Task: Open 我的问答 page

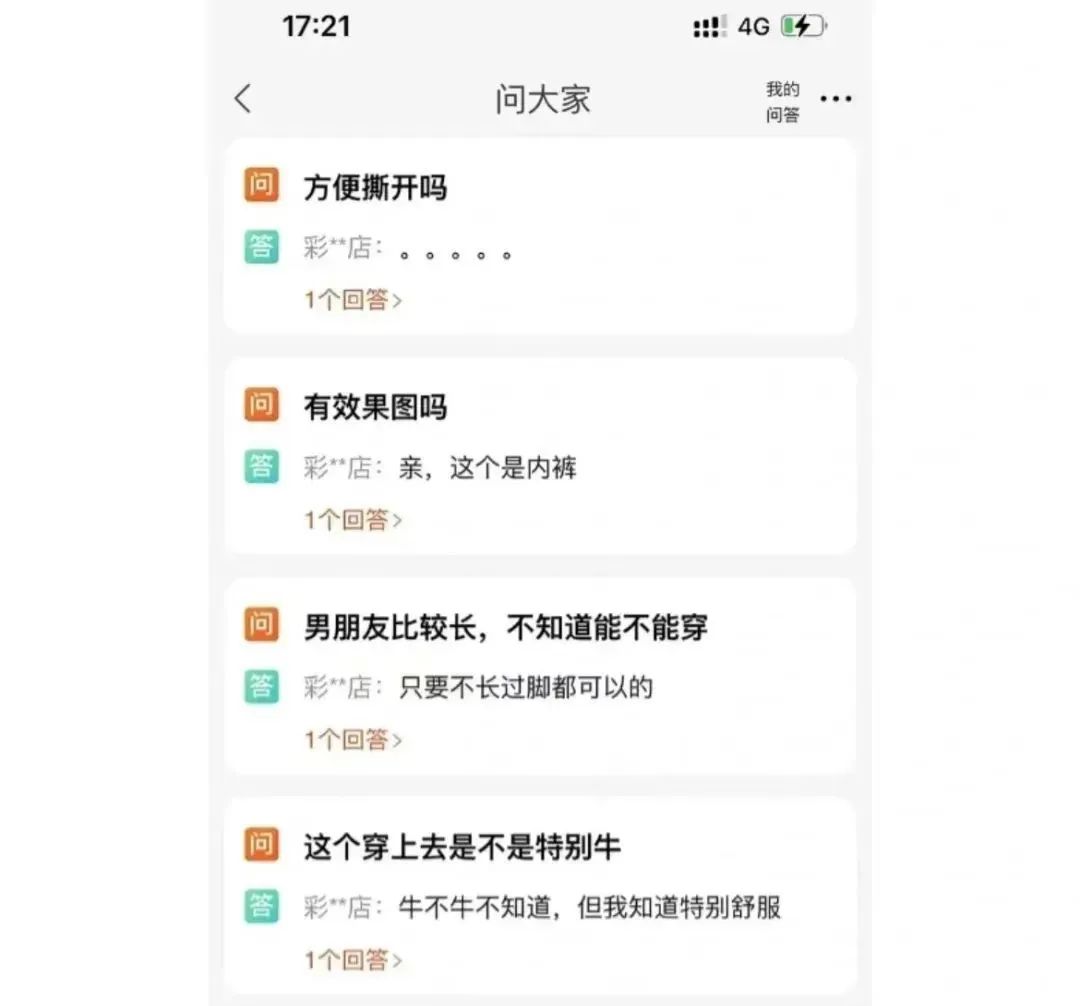Action: tap(783, 102)
